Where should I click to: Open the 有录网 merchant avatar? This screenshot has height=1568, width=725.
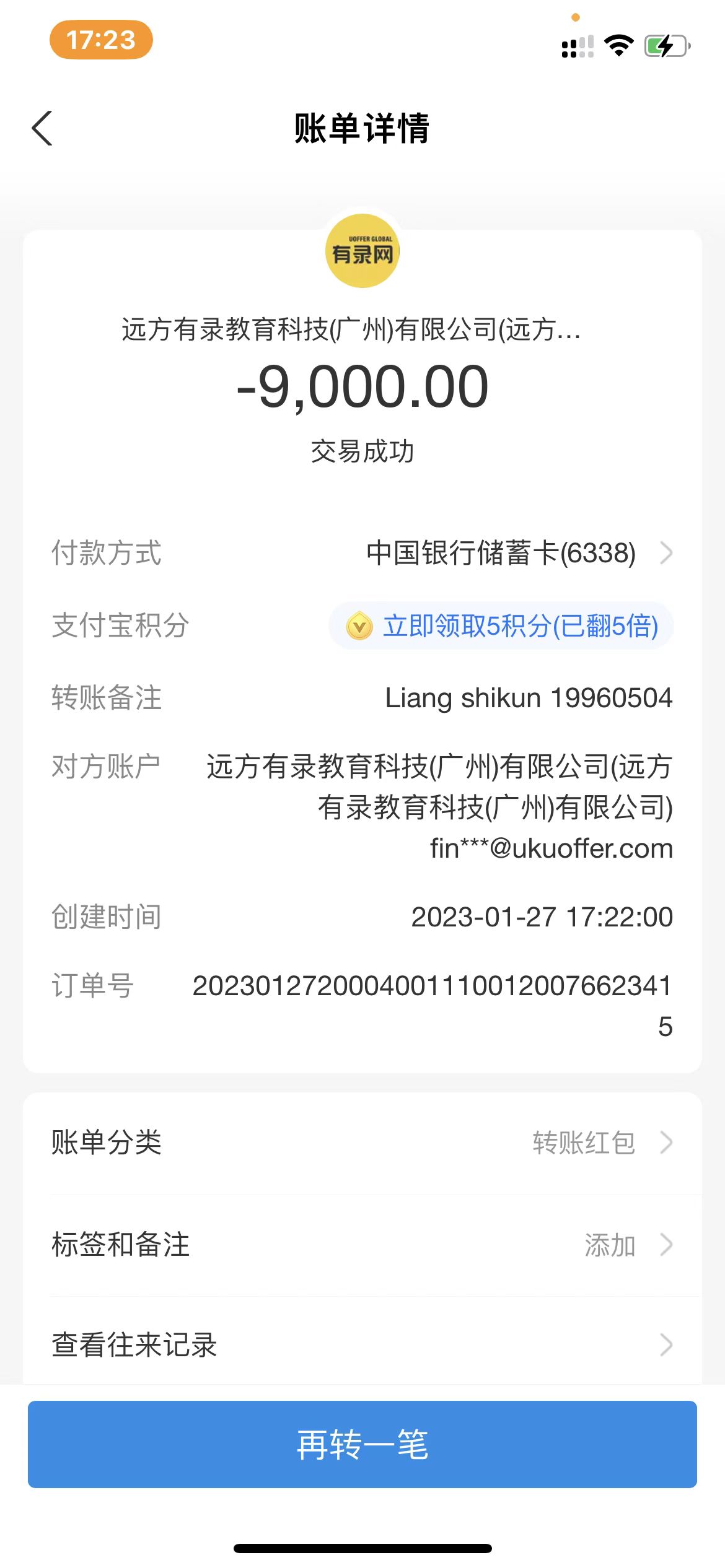(x=362, y=251)
